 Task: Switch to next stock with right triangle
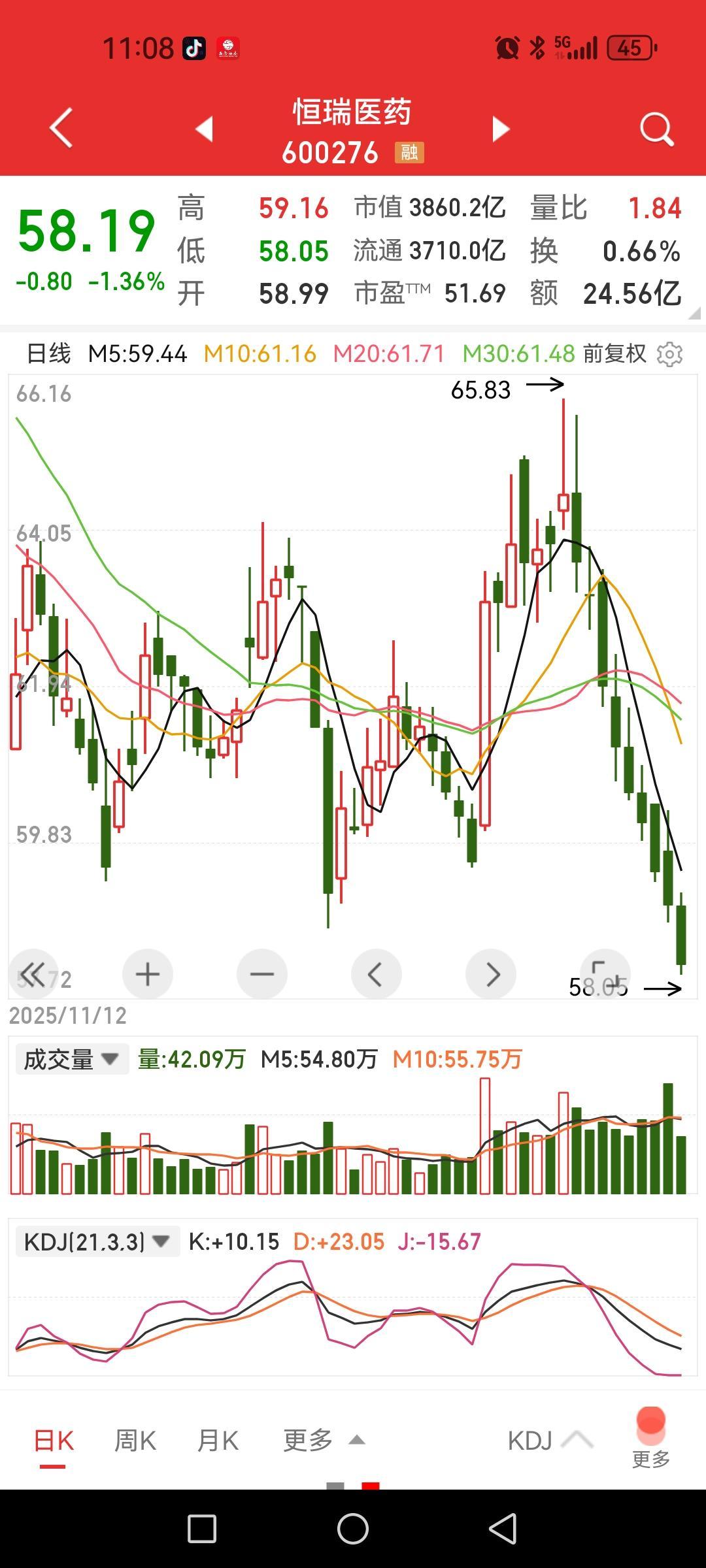[x=500, y=129]
